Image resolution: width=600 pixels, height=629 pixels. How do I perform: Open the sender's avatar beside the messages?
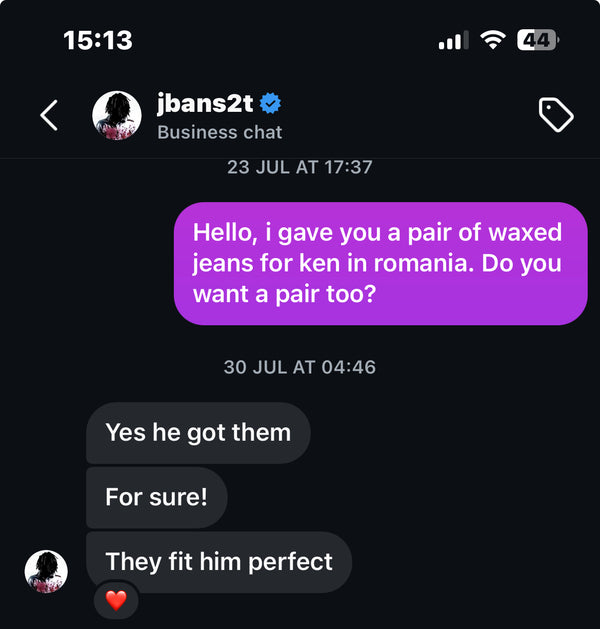[x=46, y=571]
